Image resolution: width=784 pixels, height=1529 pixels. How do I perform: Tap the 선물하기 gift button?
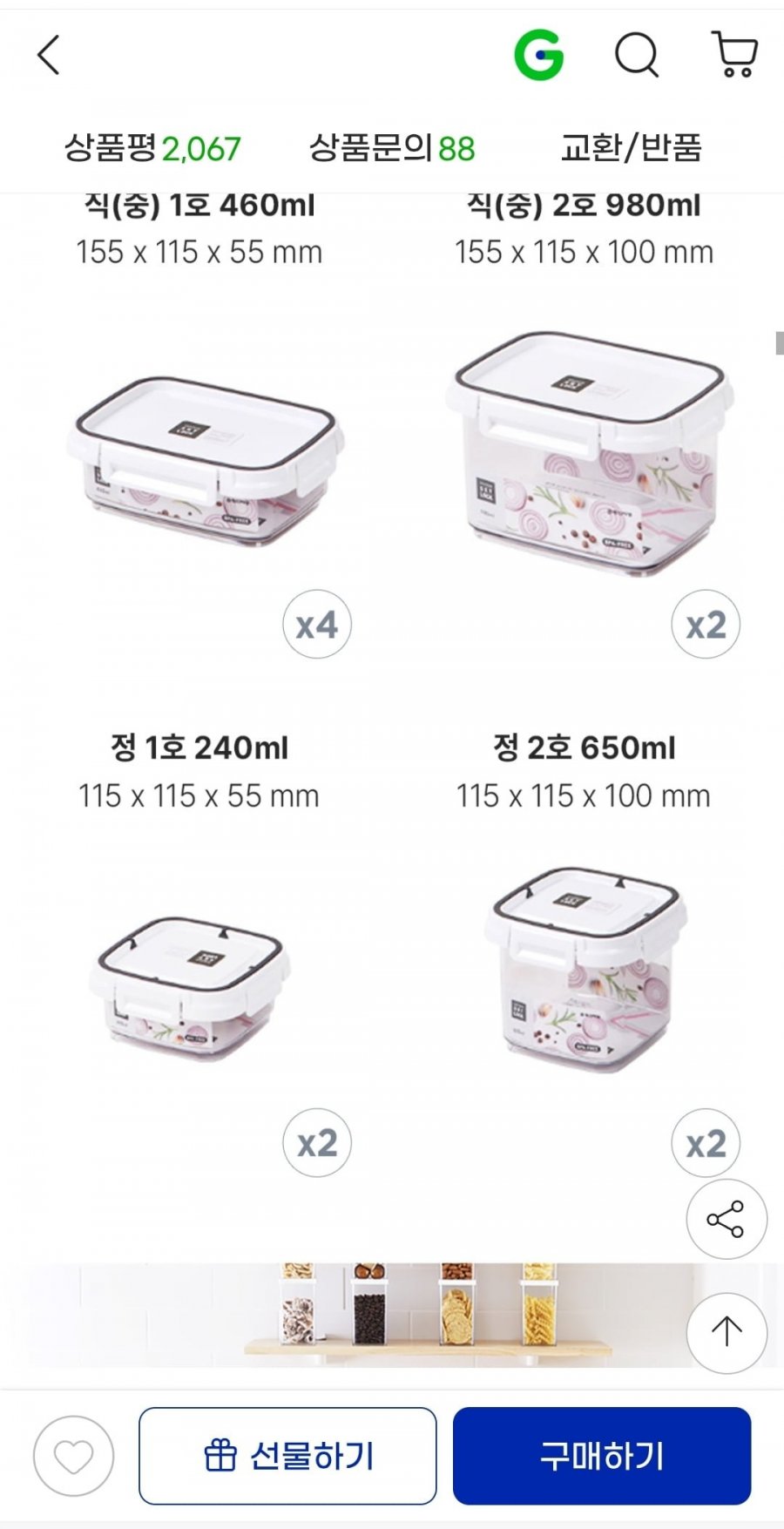coord(287,1456)
